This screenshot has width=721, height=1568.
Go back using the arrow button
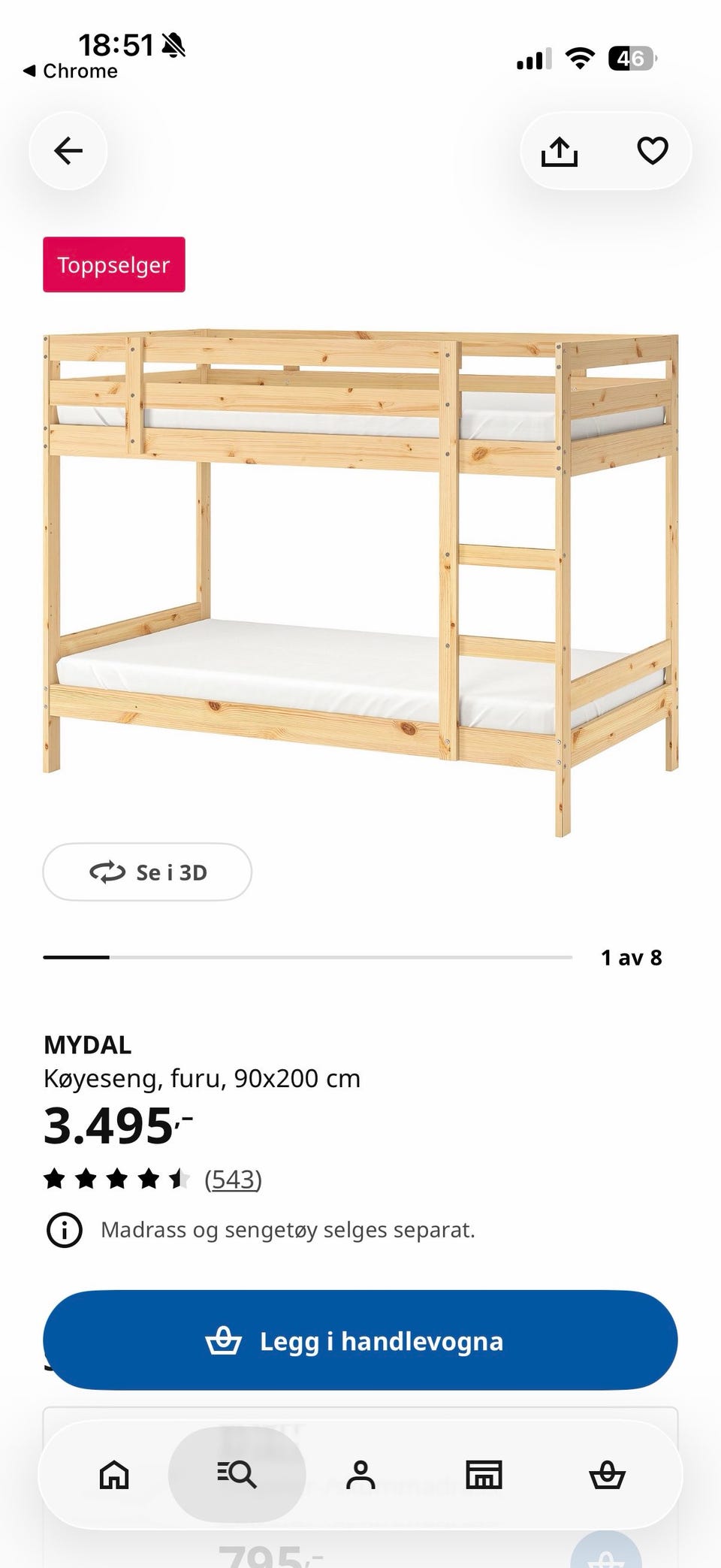(x=68, y=151)
